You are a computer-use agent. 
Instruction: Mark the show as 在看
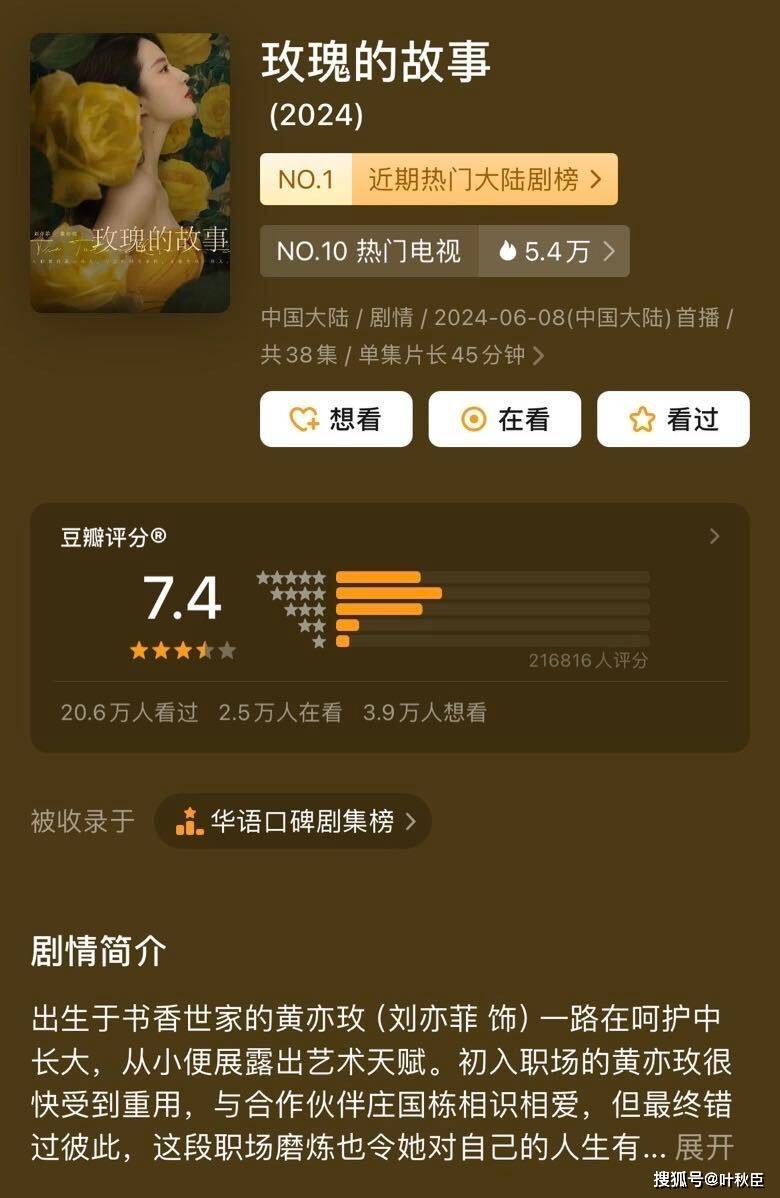[504, 419]
